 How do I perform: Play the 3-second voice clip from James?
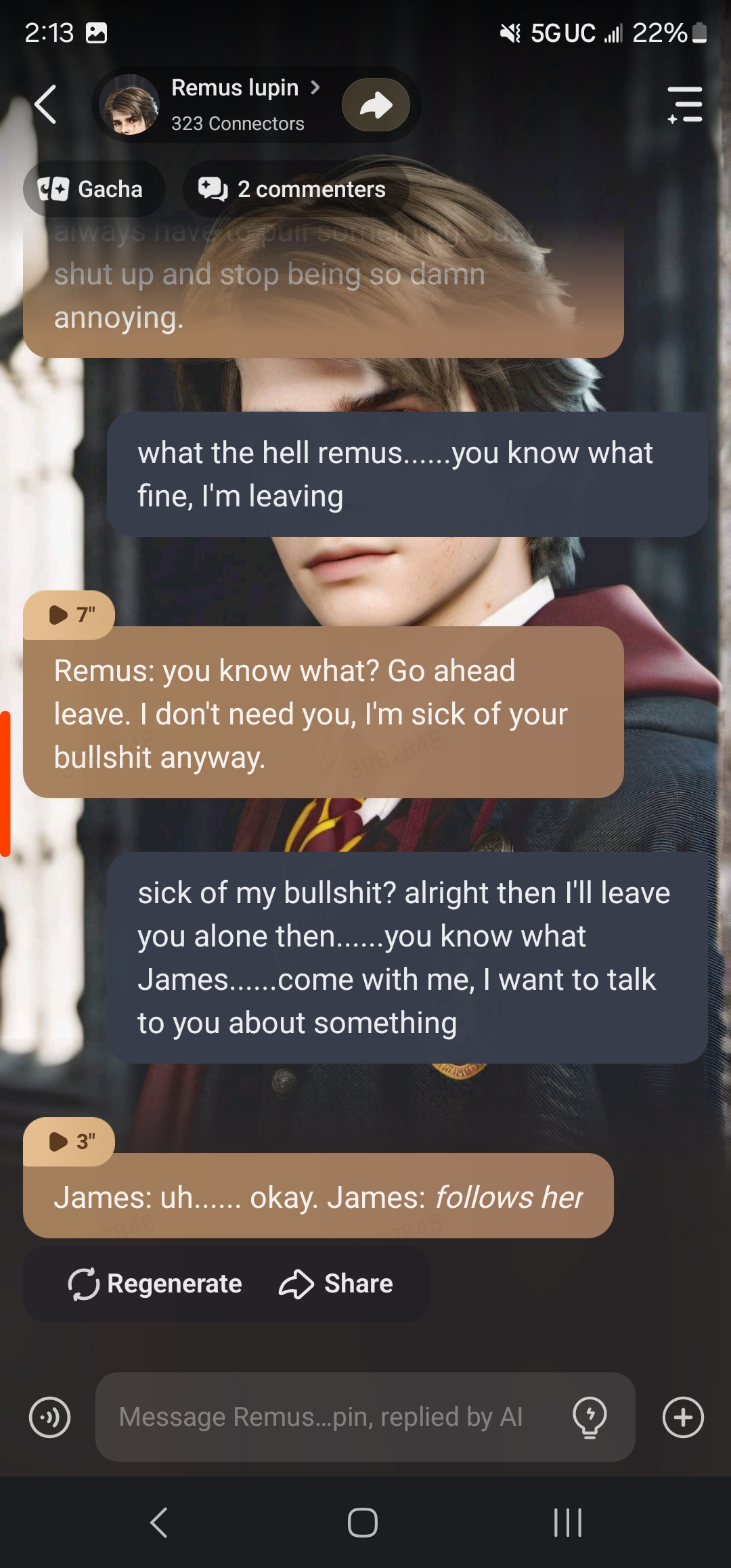tap(69, 1141)
